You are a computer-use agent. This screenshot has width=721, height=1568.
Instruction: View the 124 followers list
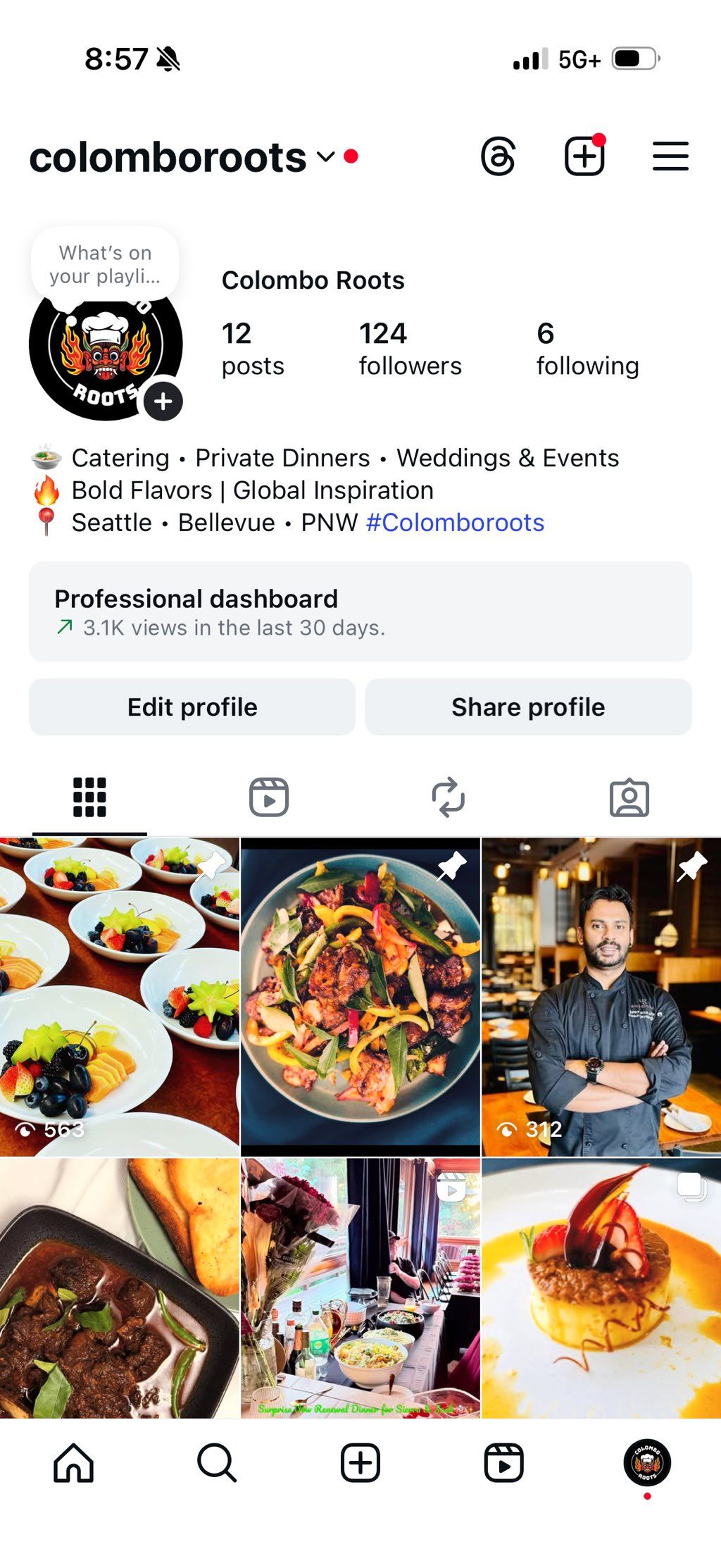410,349
